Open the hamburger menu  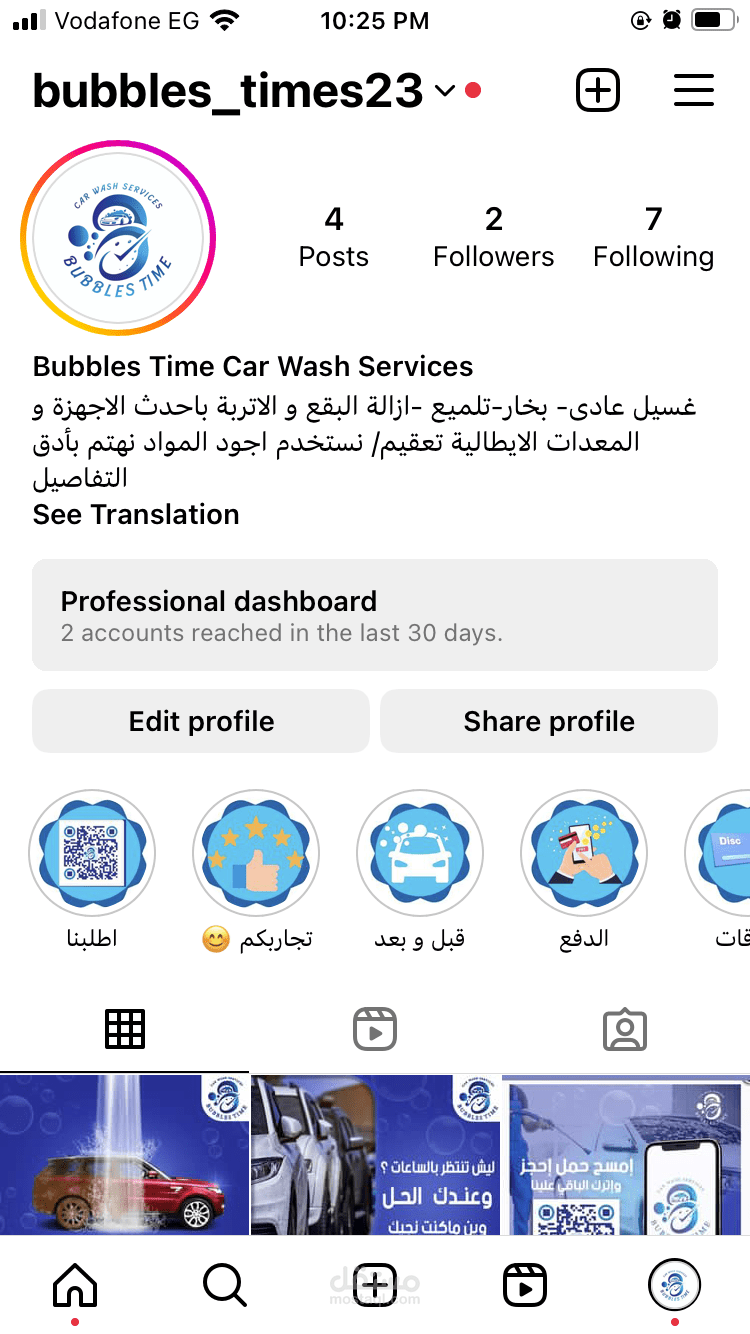pos(693,91)
